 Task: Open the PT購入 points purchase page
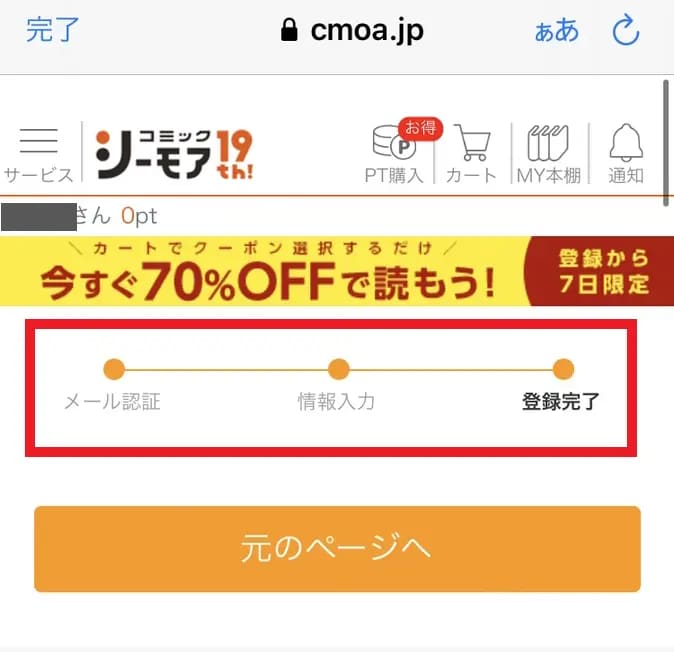(x=394, y=154)
